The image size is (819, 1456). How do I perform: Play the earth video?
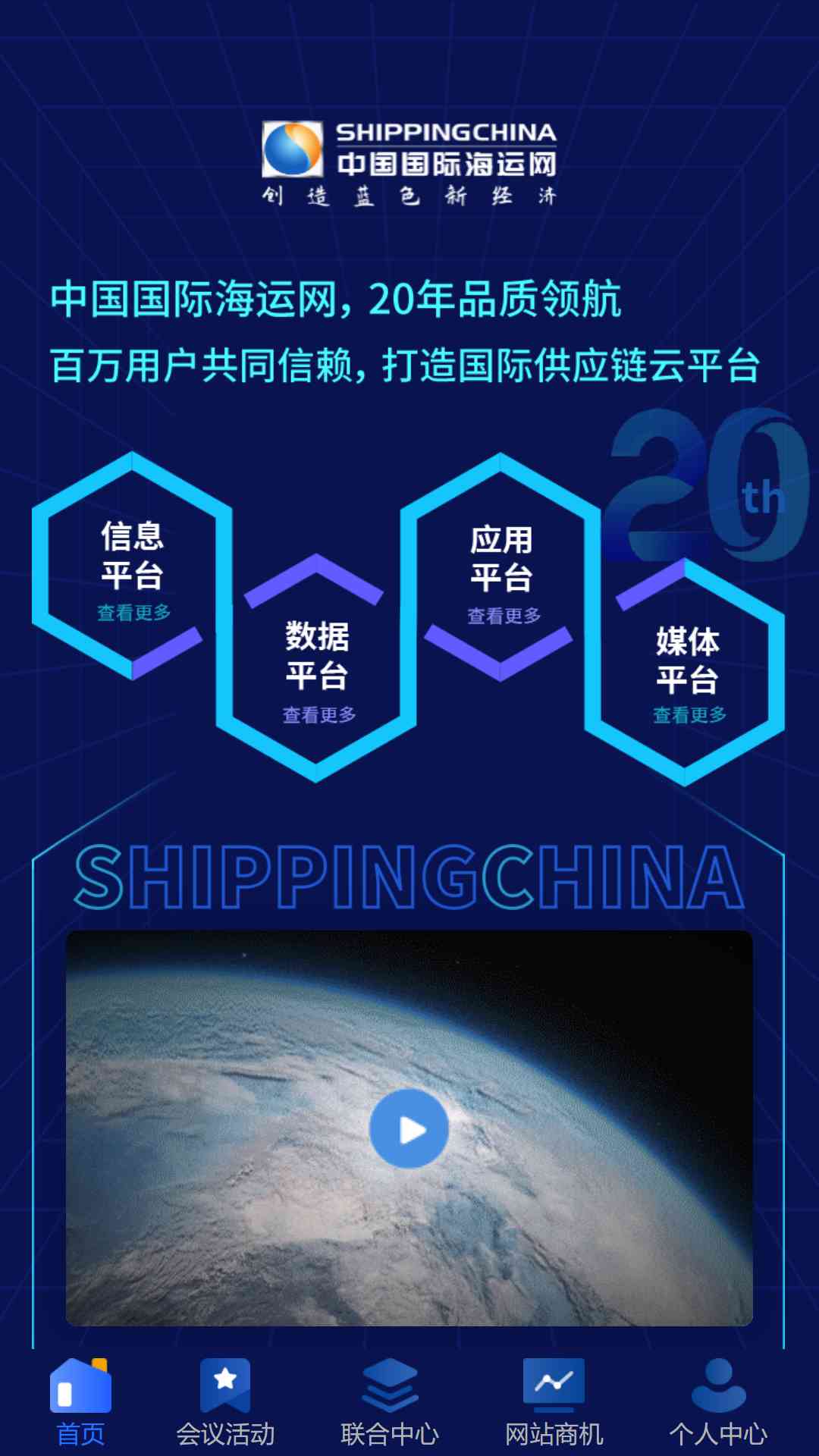coord(409,1128)
